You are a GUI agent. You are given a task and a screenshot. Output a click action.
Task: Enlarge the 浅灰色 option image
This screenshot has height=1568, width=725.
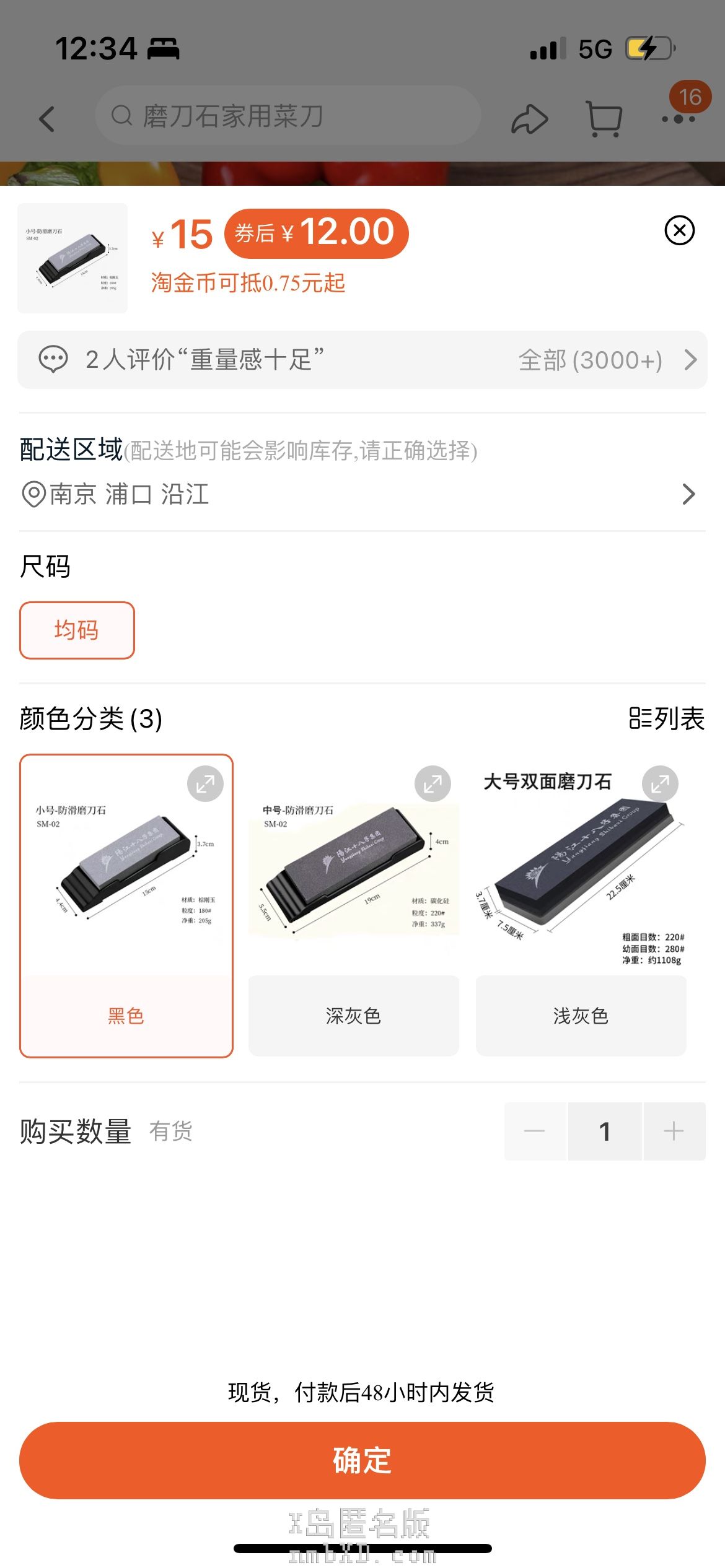[x=660, y=784]
